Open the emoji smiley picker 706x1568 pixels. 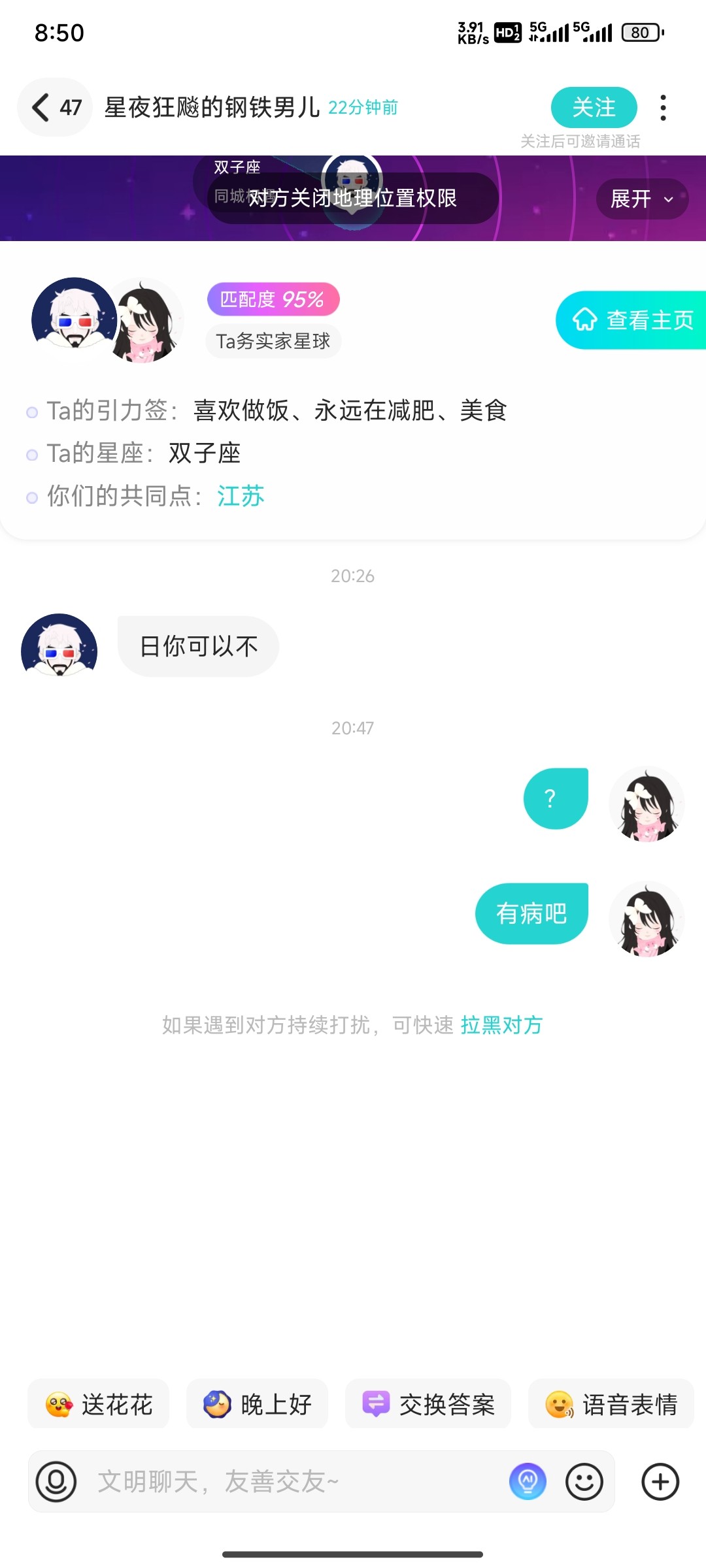(584, 1482)
